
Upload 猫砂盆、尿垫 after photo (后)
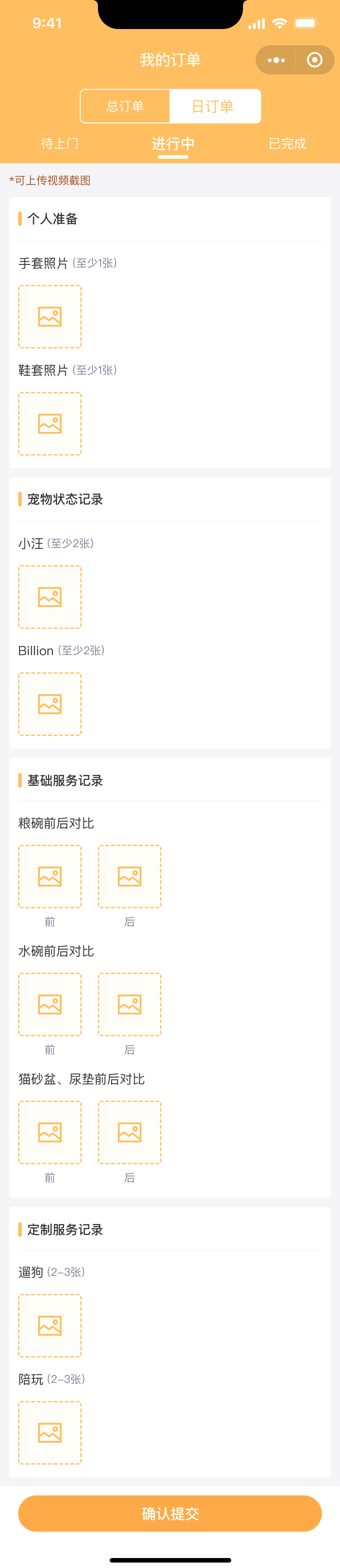(130, 1132)
